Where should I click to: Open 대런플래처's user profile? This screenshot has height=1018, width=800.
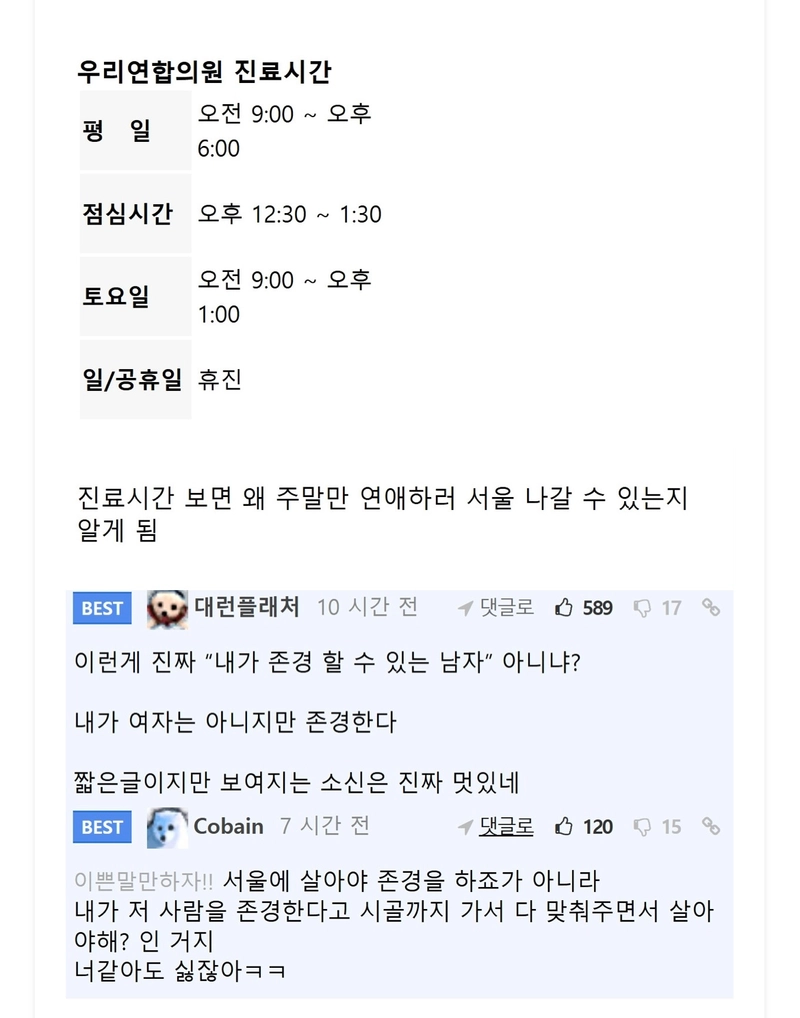pos(245,607)
